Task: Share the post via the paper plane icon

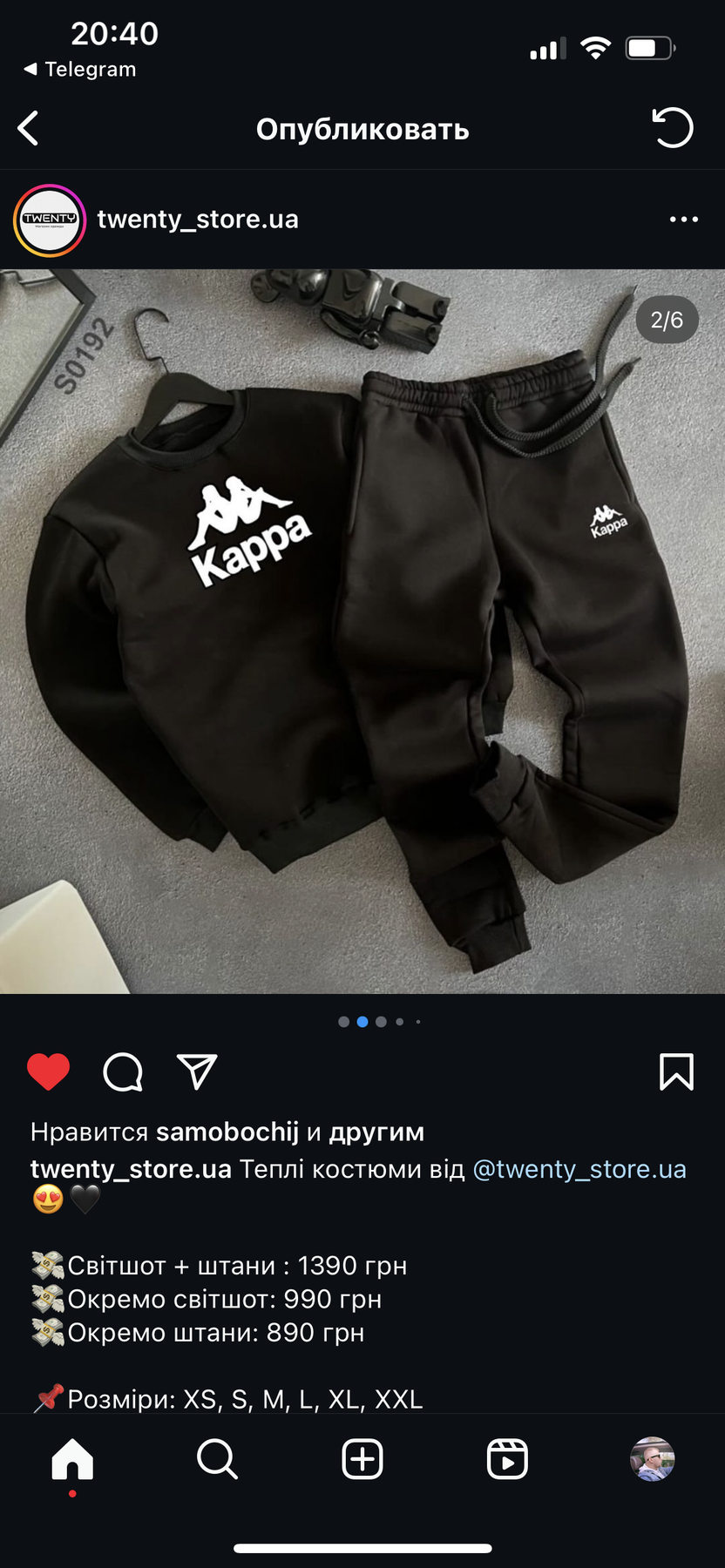Action: pos(197,1071)
